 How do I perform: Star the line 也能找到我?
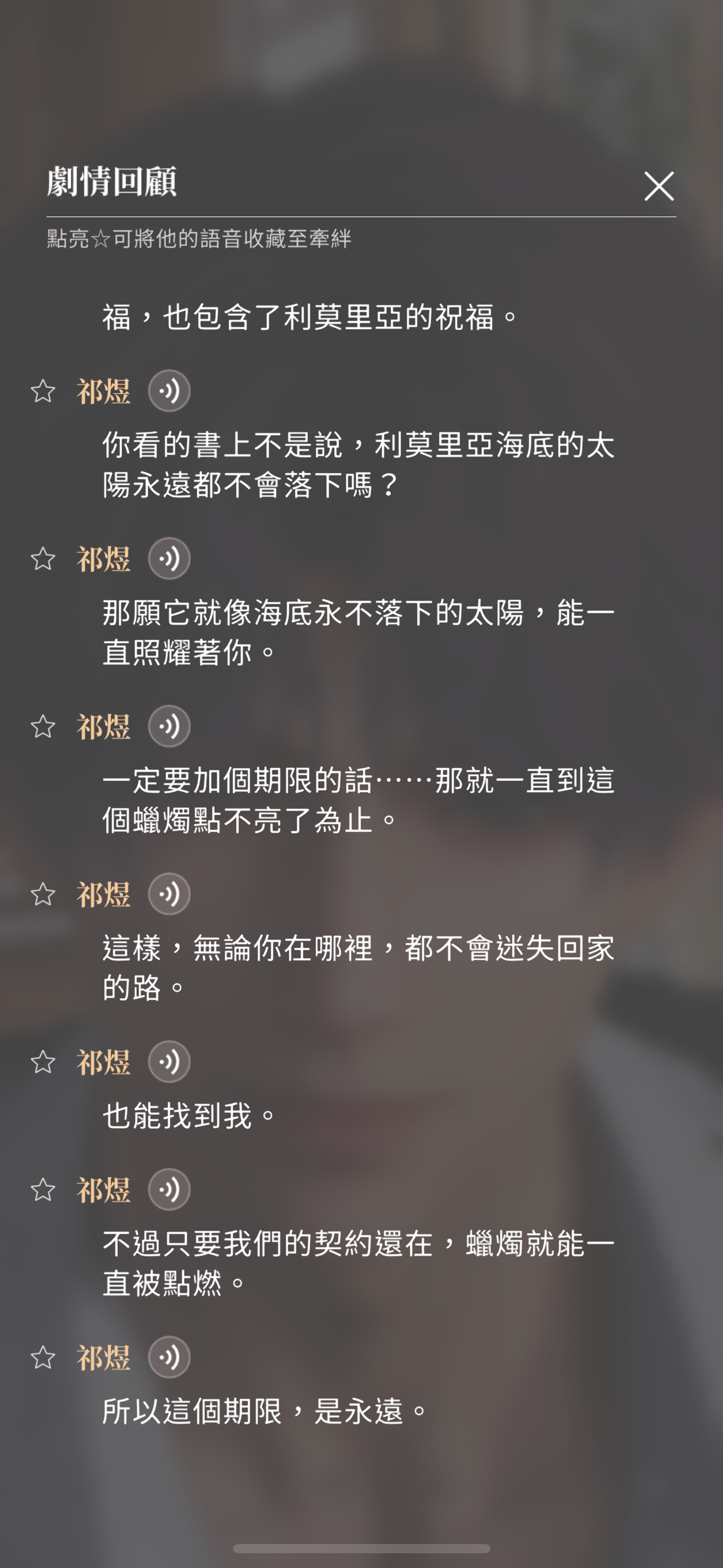[x=43, y=1062]
